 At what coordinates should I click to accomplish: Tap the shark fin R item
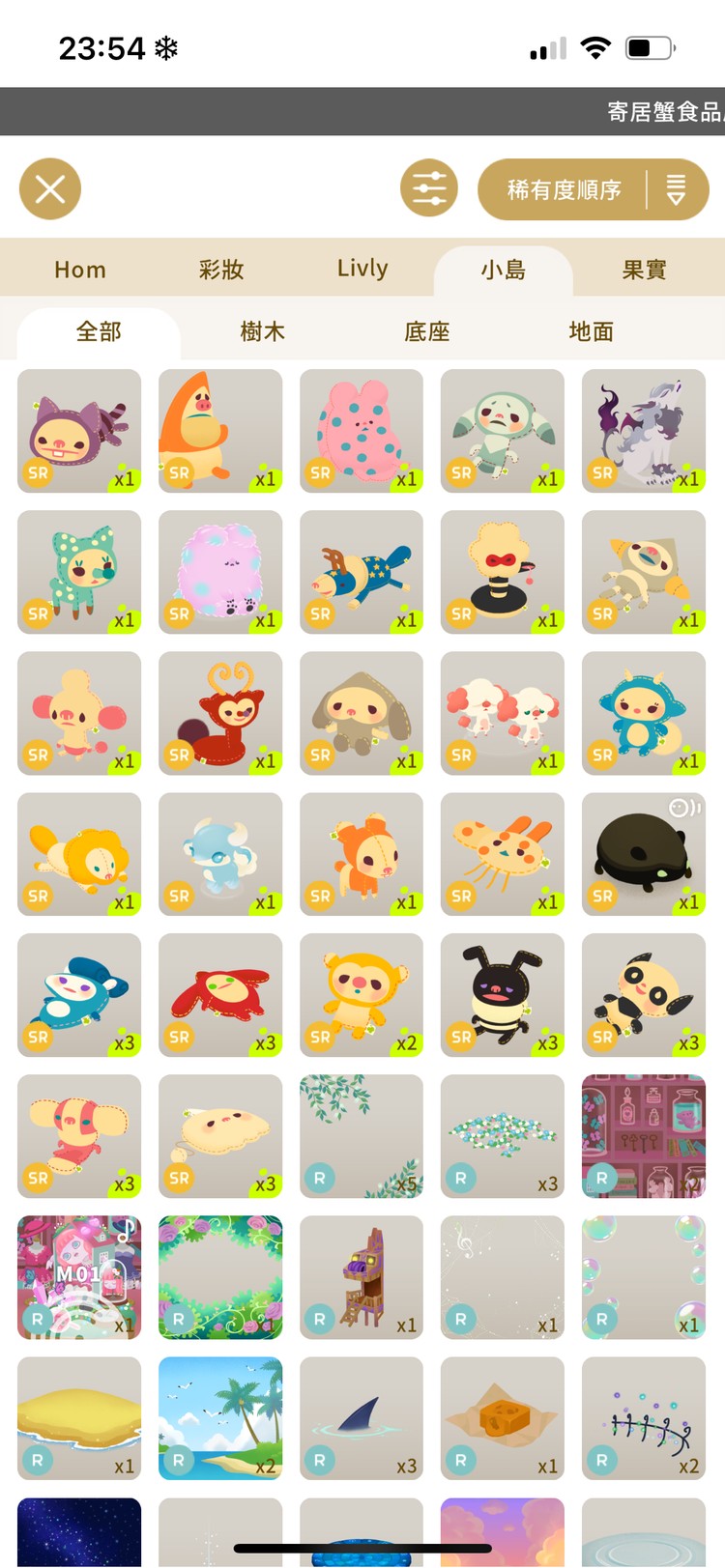point(362,1418)
